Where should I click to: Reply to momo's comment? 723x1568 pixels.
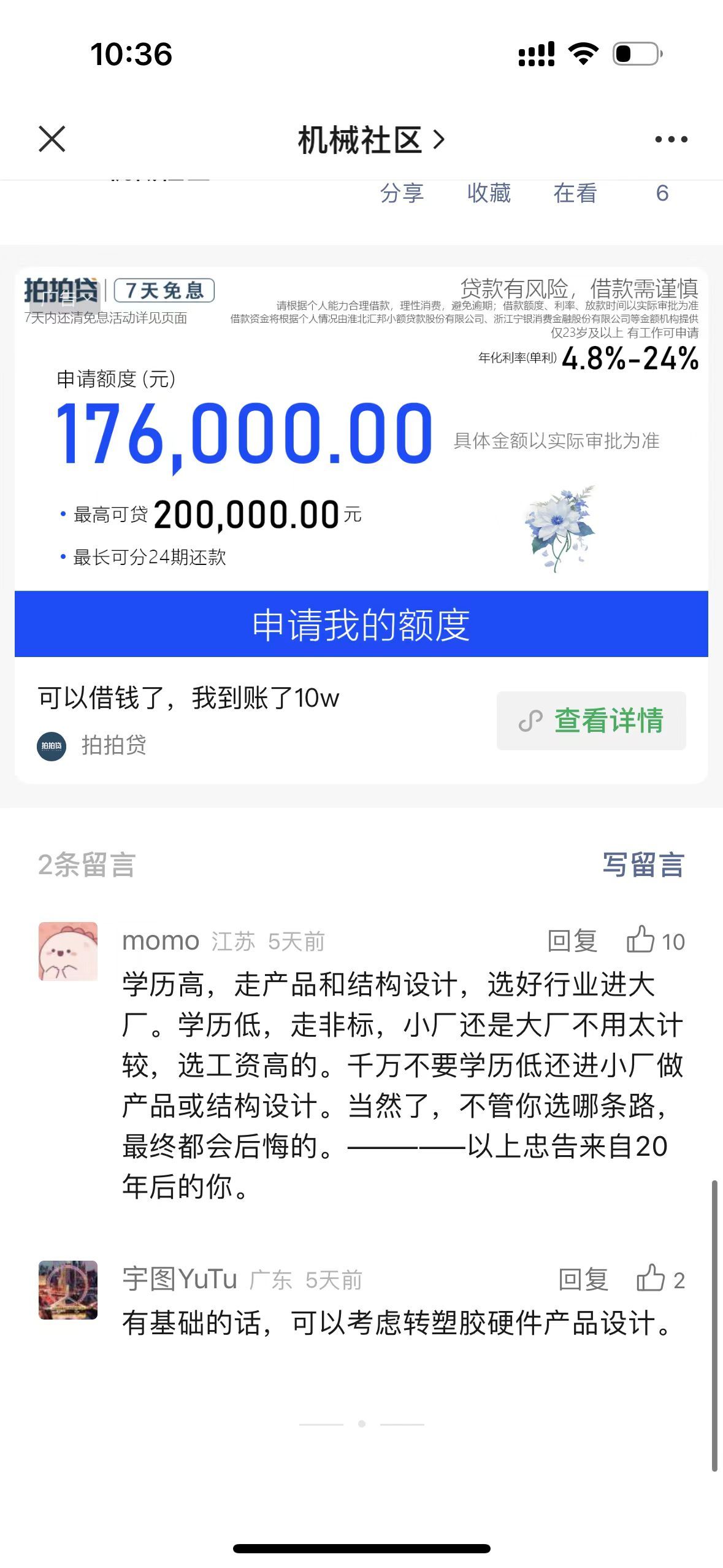pos(572,941)
